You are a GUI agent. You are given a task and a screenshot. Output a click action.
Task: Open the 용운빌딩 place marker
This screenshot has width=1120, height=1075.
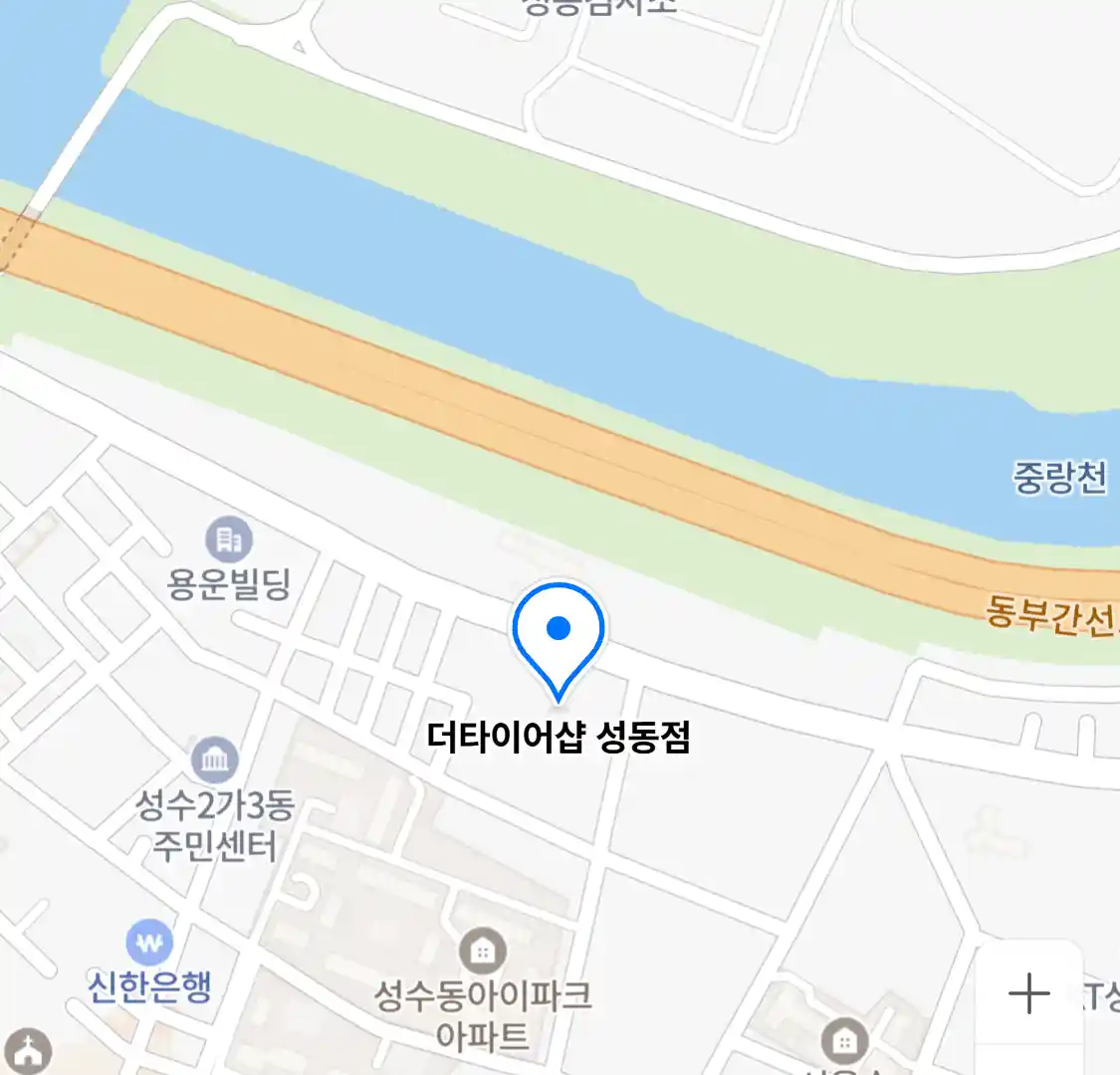pos(229,540)
